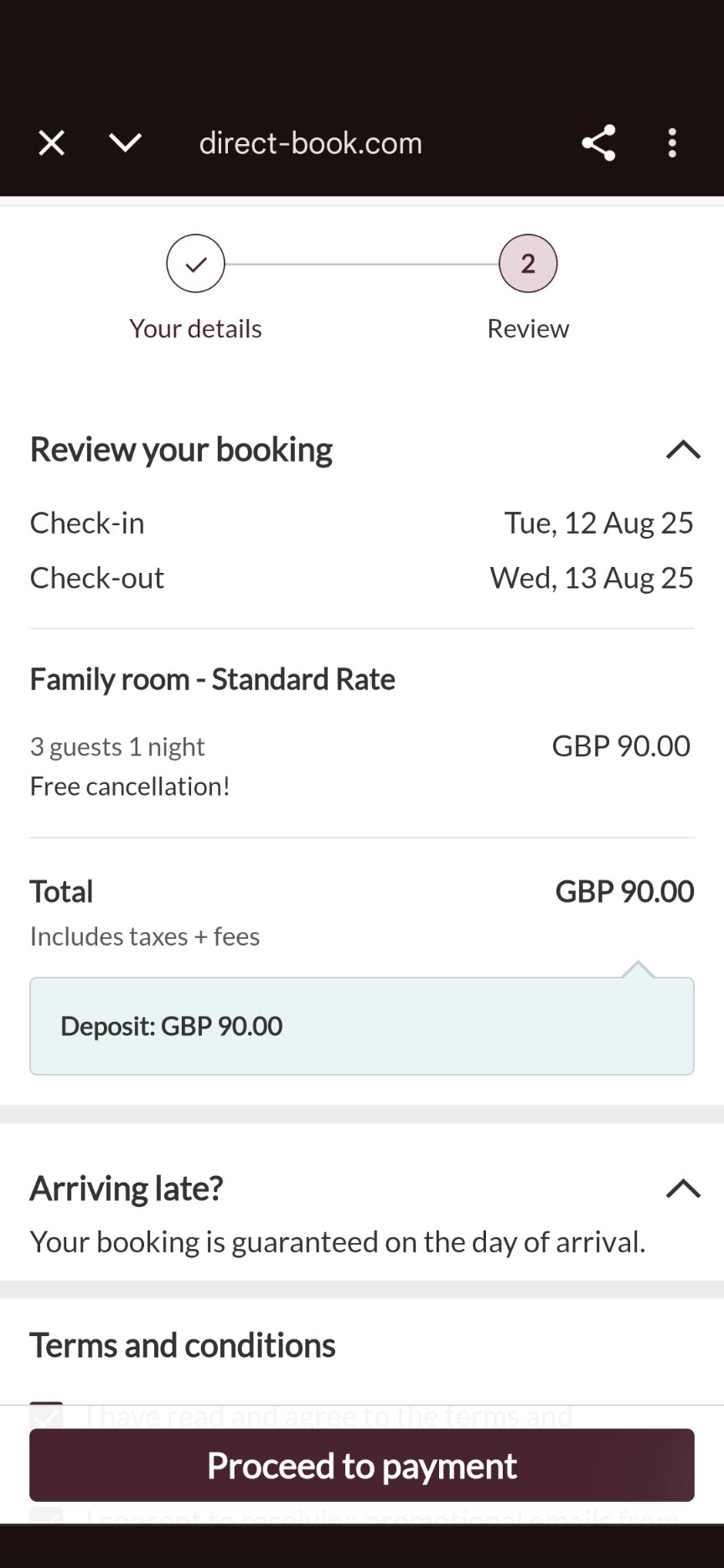Select the check-in date Tue, 12 Aug 25
The height and width of the screenshot is (1568, 724).
pyautogui.click(x=597, y=522)
